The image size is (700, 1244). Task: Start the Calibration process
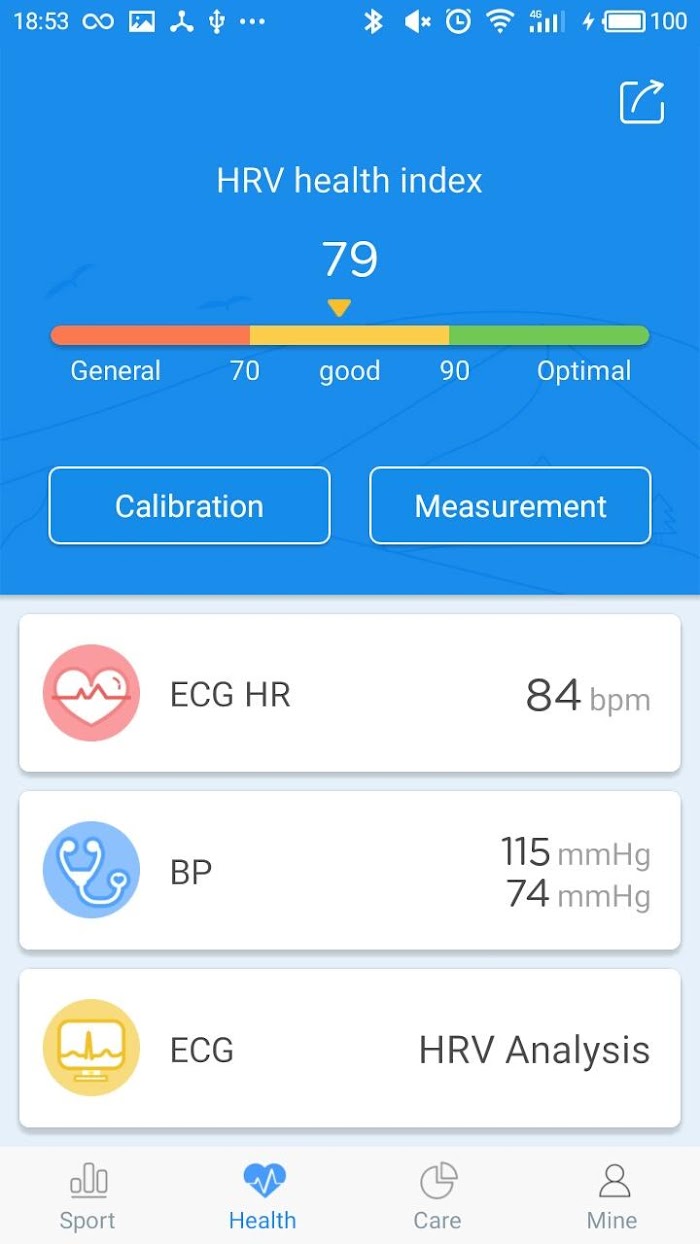pos(189,506)
